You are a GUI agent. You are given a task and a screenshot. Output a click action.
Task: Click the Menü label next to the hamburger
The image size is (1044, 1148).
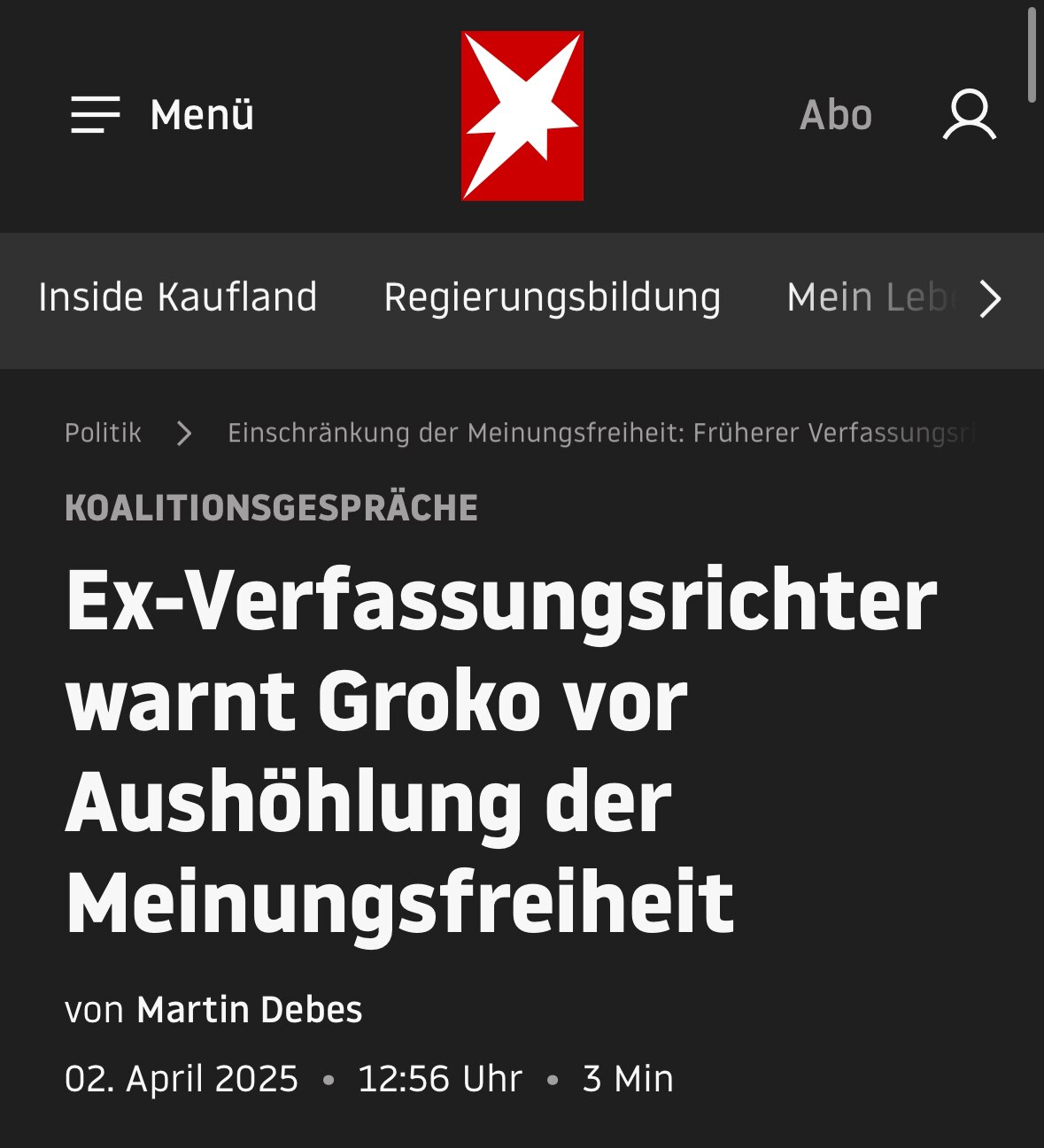(202, 114)
